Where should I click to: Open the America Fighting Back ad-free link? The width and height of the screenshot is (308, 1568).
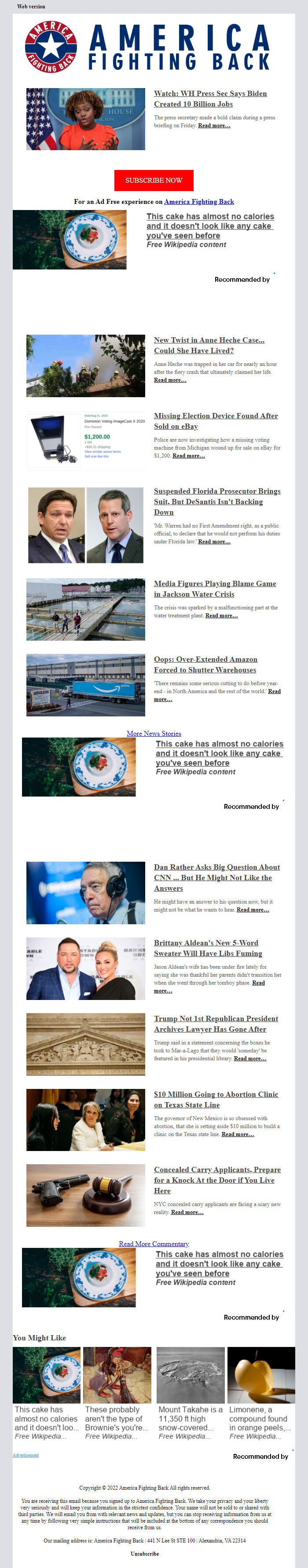[198, 202]
